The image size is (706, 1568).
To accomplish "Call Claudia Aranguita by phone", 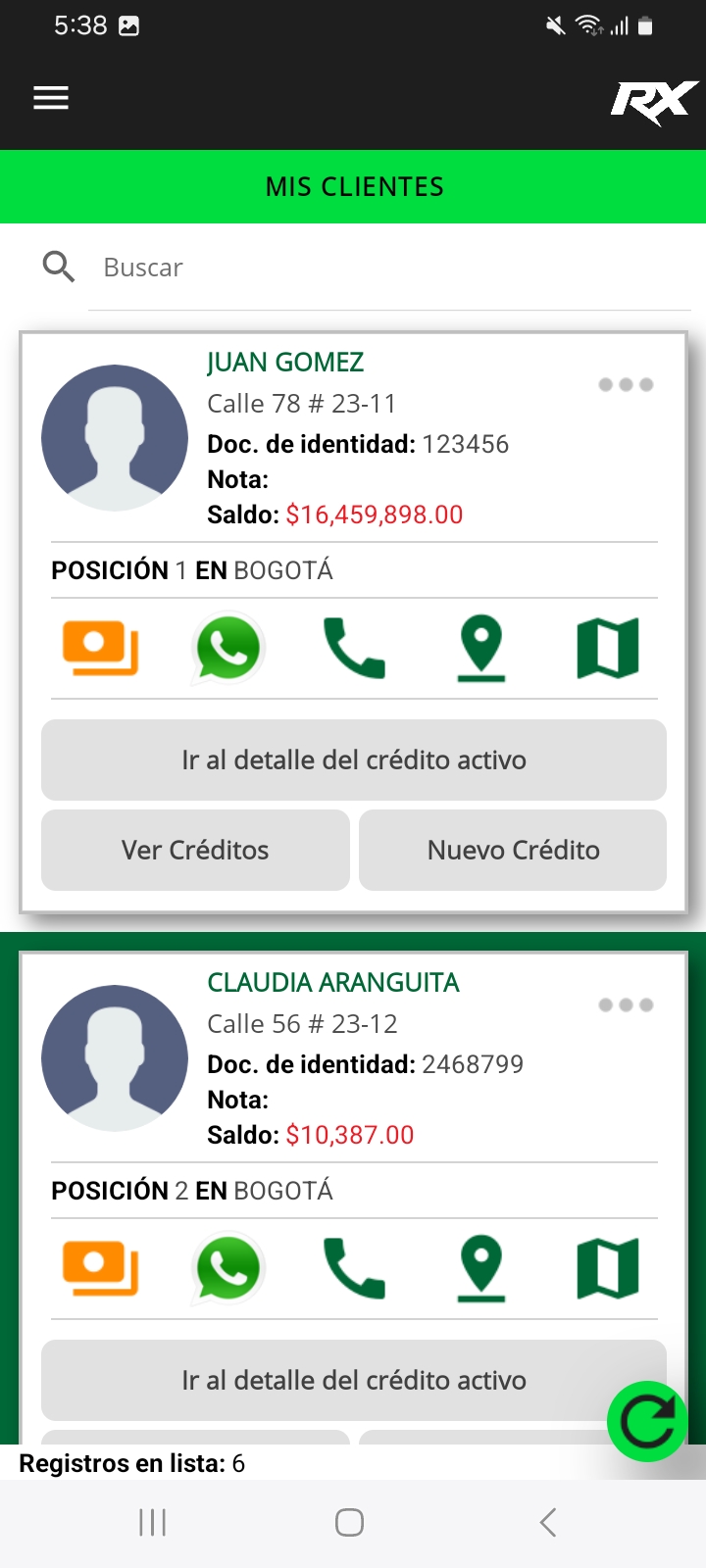I will click(x=354, y=1268).
